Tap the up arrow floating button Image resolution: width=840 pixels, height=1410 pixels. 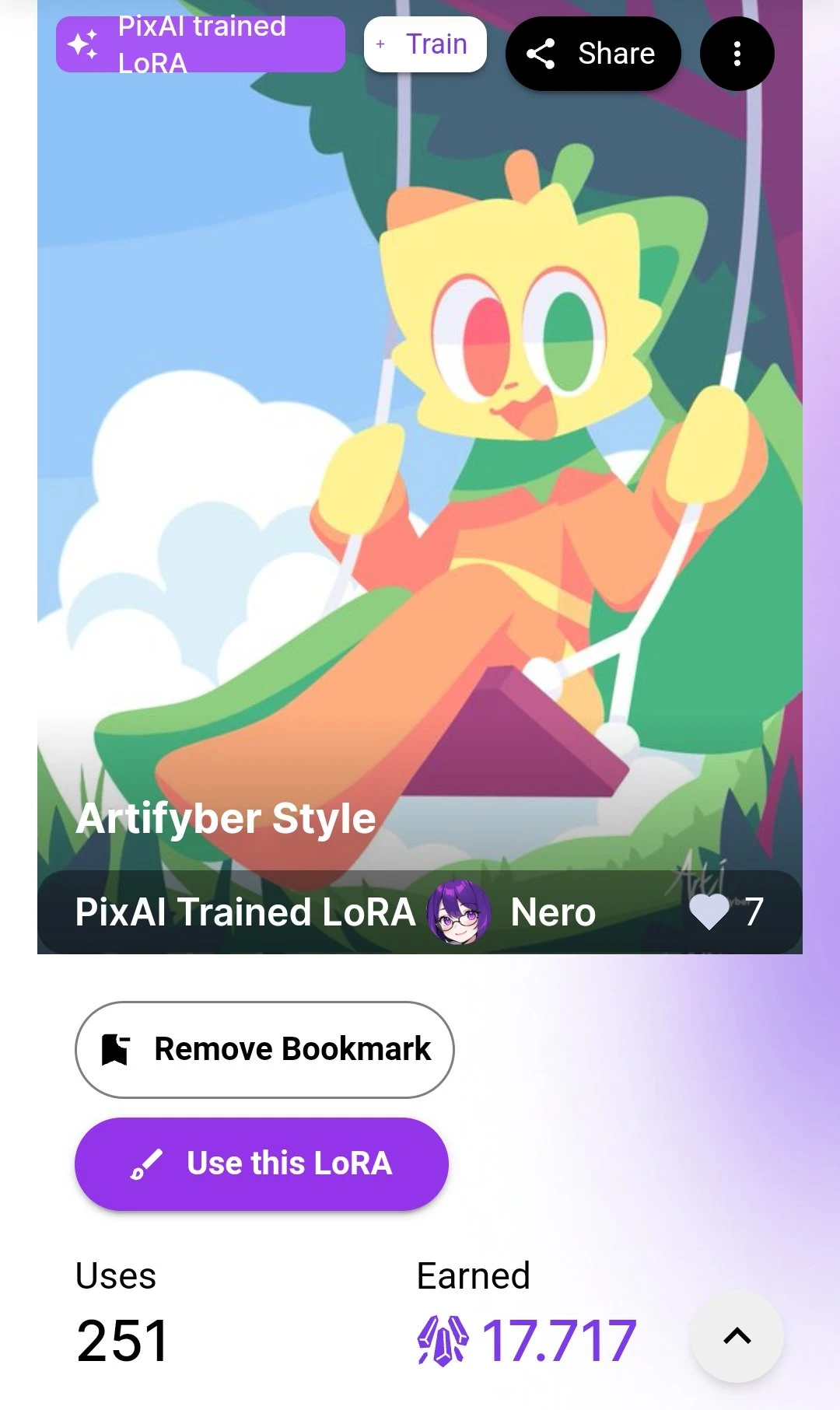[x=737, y=1336]
